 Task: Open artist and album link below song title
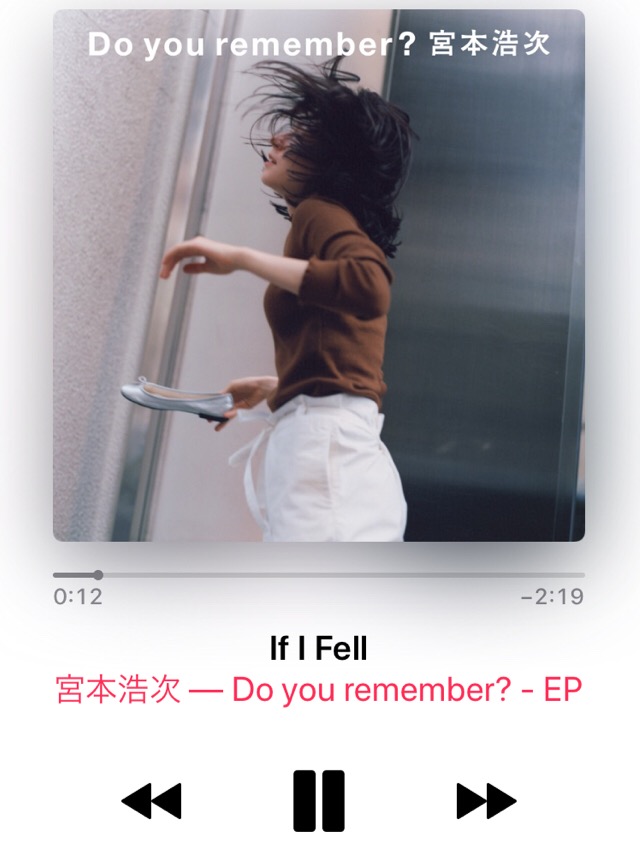[x=319, y=691]
